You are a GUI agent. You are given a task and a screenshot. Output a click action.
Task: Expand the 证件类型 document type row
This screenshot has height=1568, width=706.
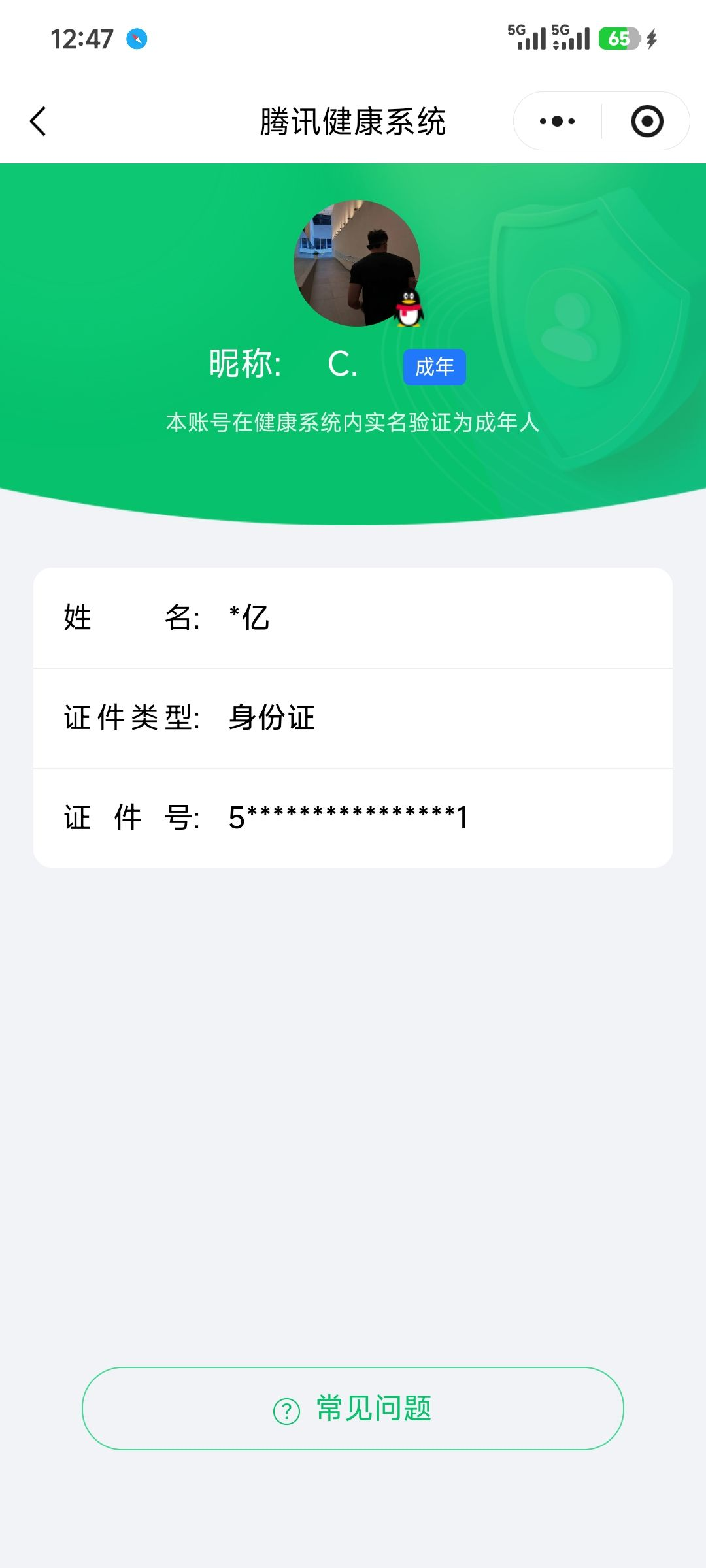coord(353,717)
